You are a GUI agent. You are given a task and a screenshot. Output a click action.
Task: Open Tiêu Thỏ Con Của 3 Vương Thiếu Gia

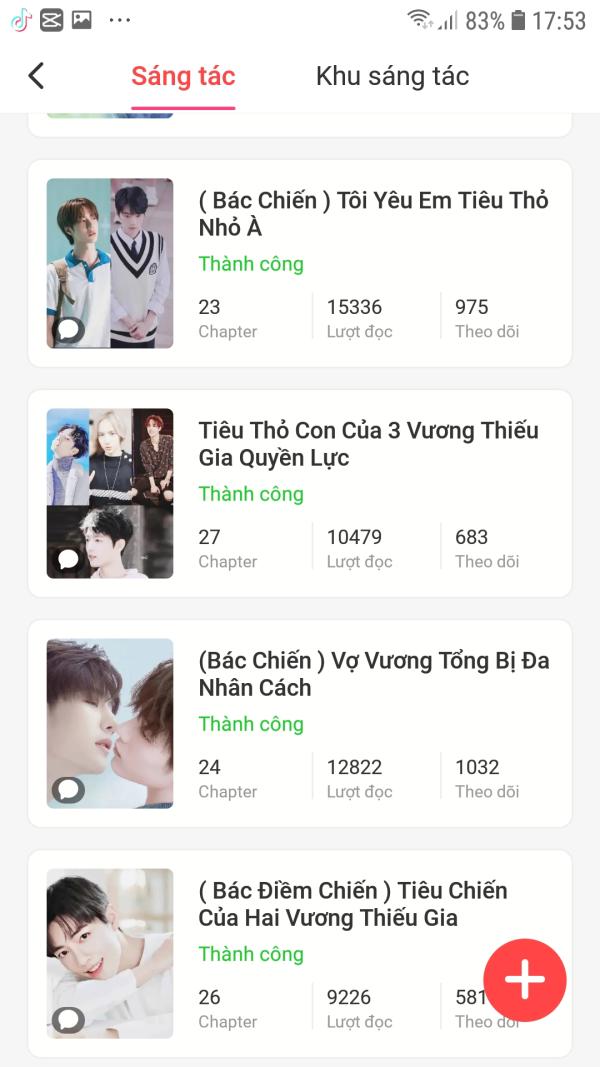coord(368,444)
